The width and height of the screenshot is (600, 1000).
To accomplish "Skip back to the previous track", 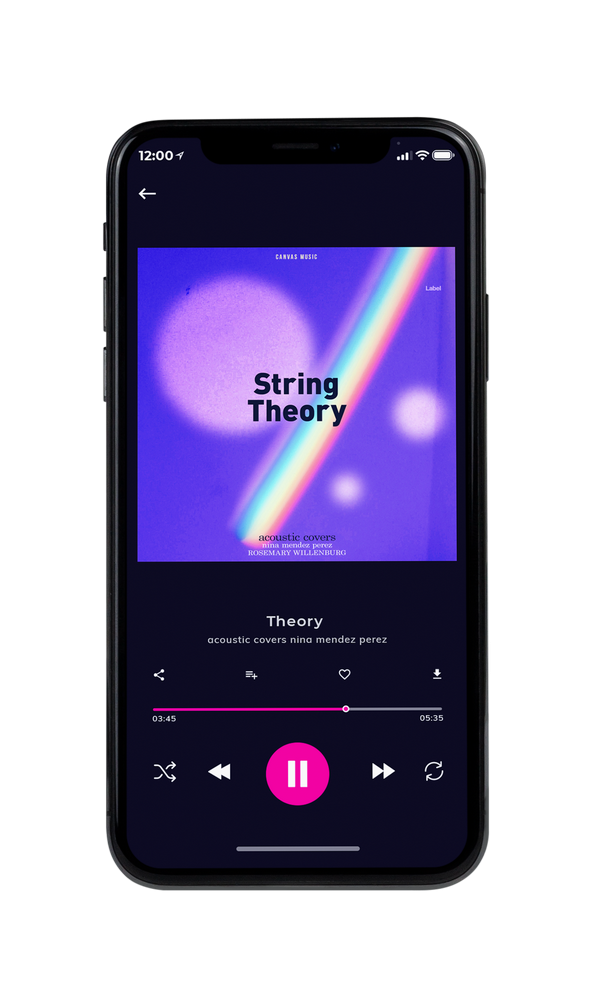I will [219, 772].
